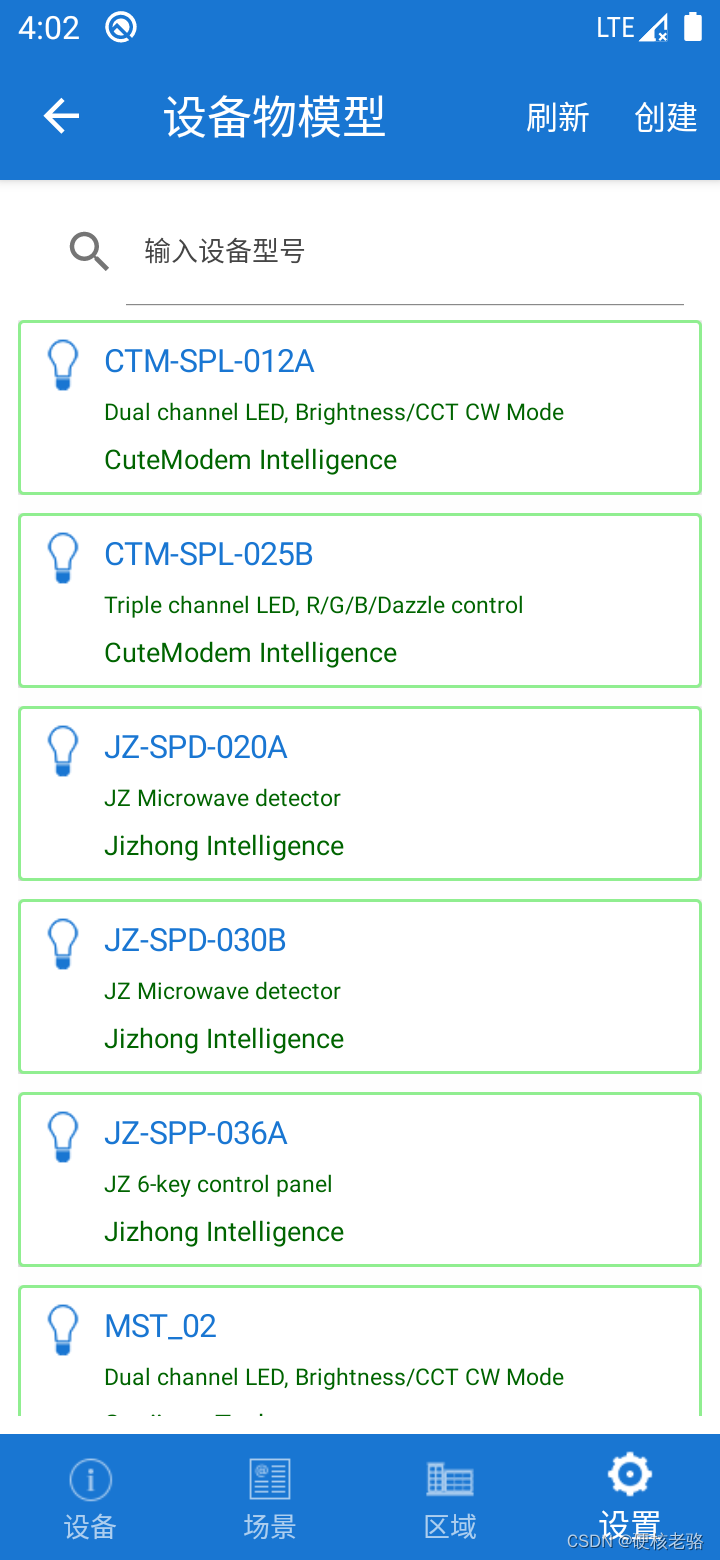Open the MST_02 device model
Screen dimensions: 720x1560
pyautogui.click(x=360, y=1350)
